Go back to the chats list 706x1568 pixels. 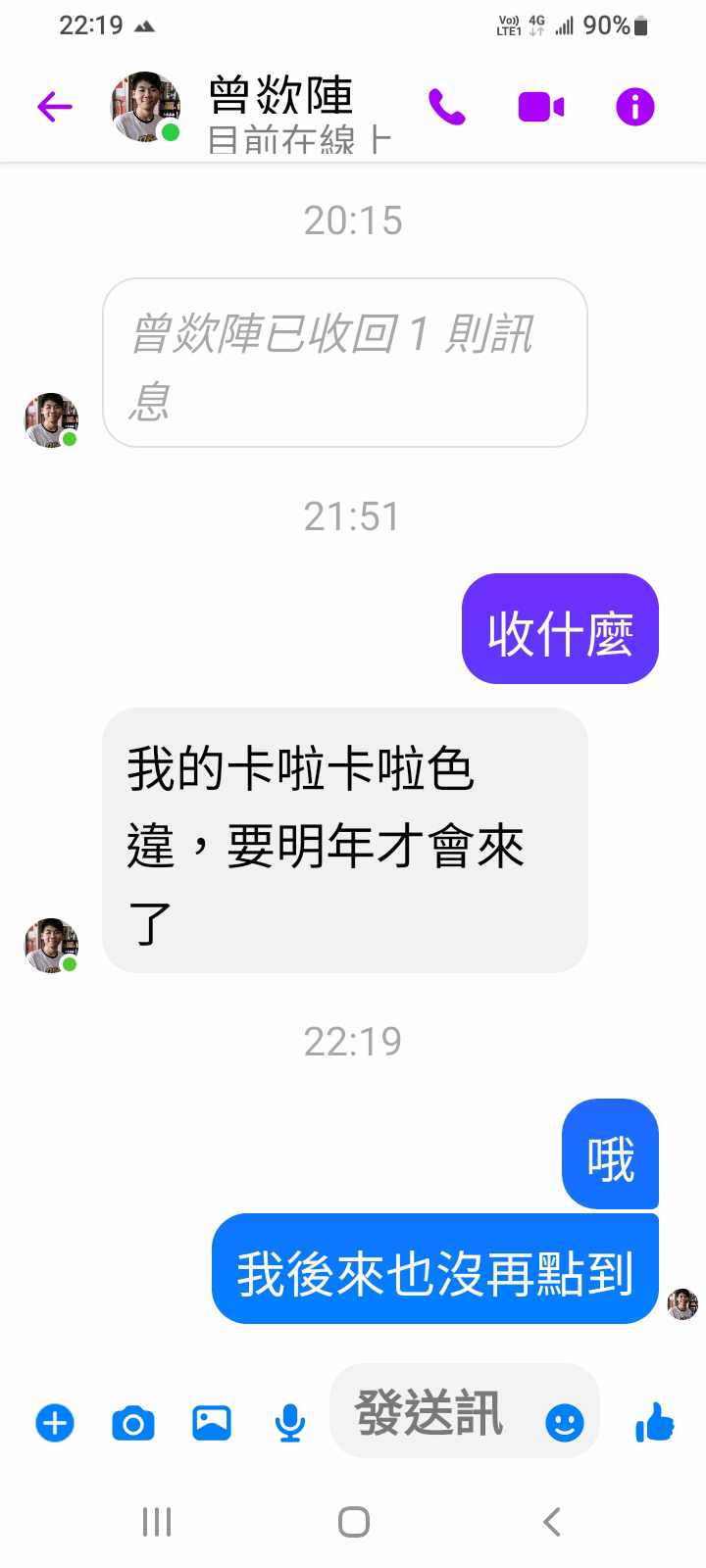point(55,106)
